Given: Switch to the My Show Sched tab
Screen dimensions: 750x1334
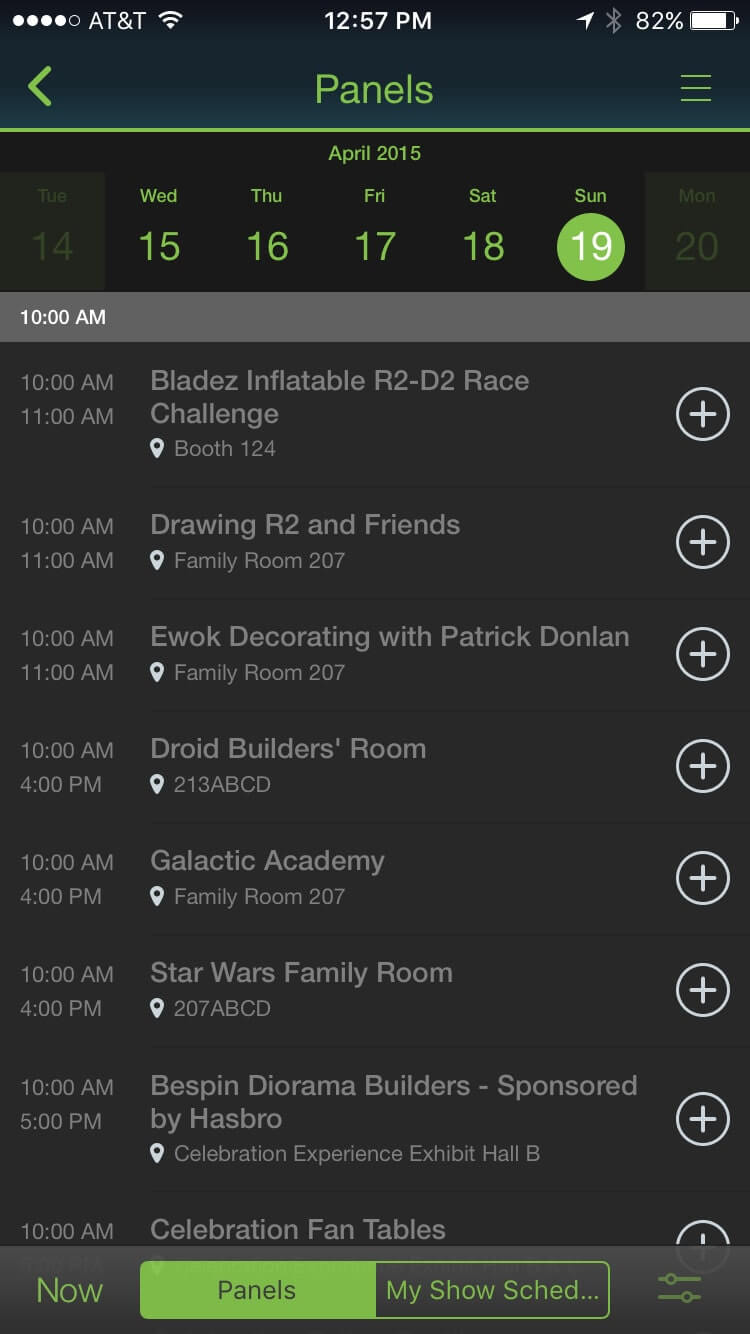Looking at the screenshot, I should click(x=490, y=1290).
